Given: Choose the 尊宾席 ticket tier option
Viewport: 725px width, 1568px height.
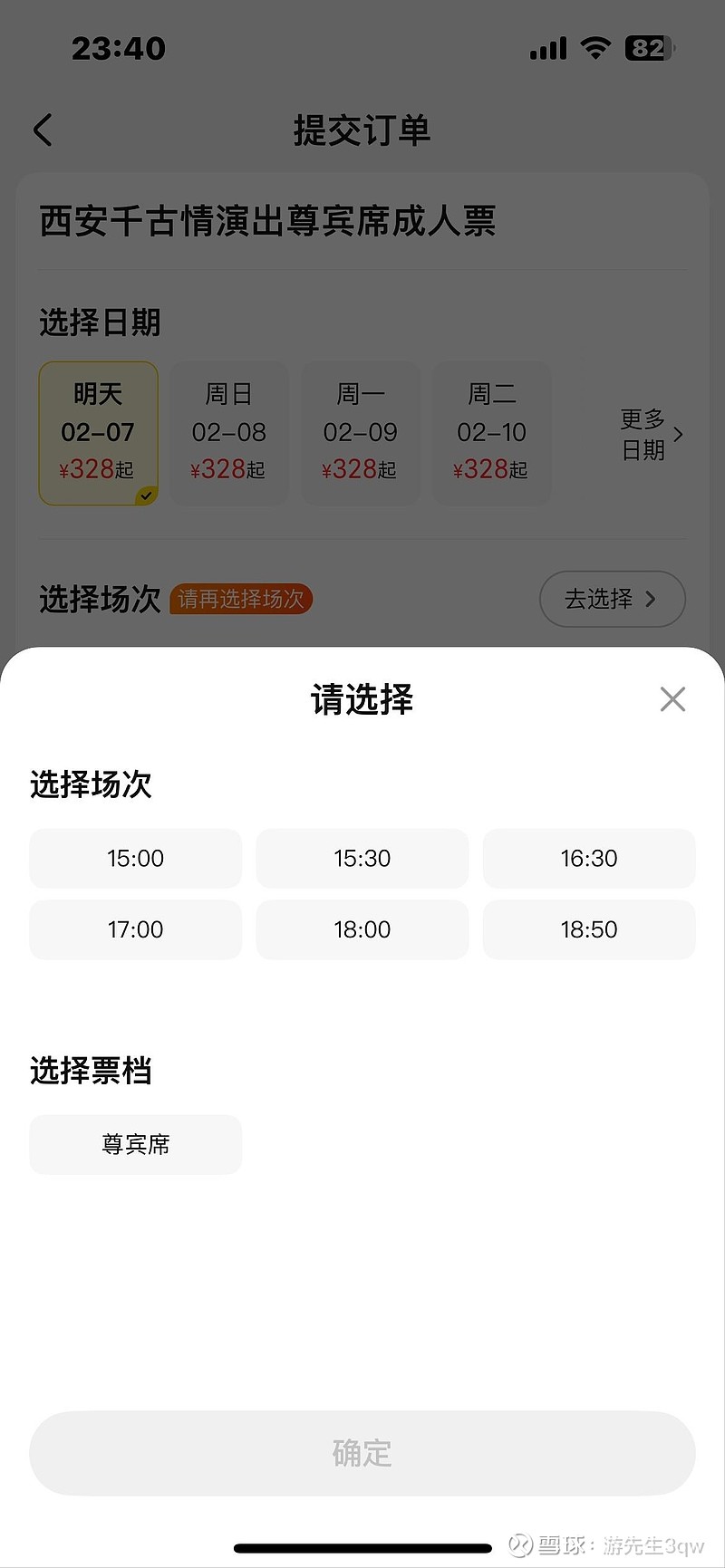Looking at the screenshot, I should 135,1144.
